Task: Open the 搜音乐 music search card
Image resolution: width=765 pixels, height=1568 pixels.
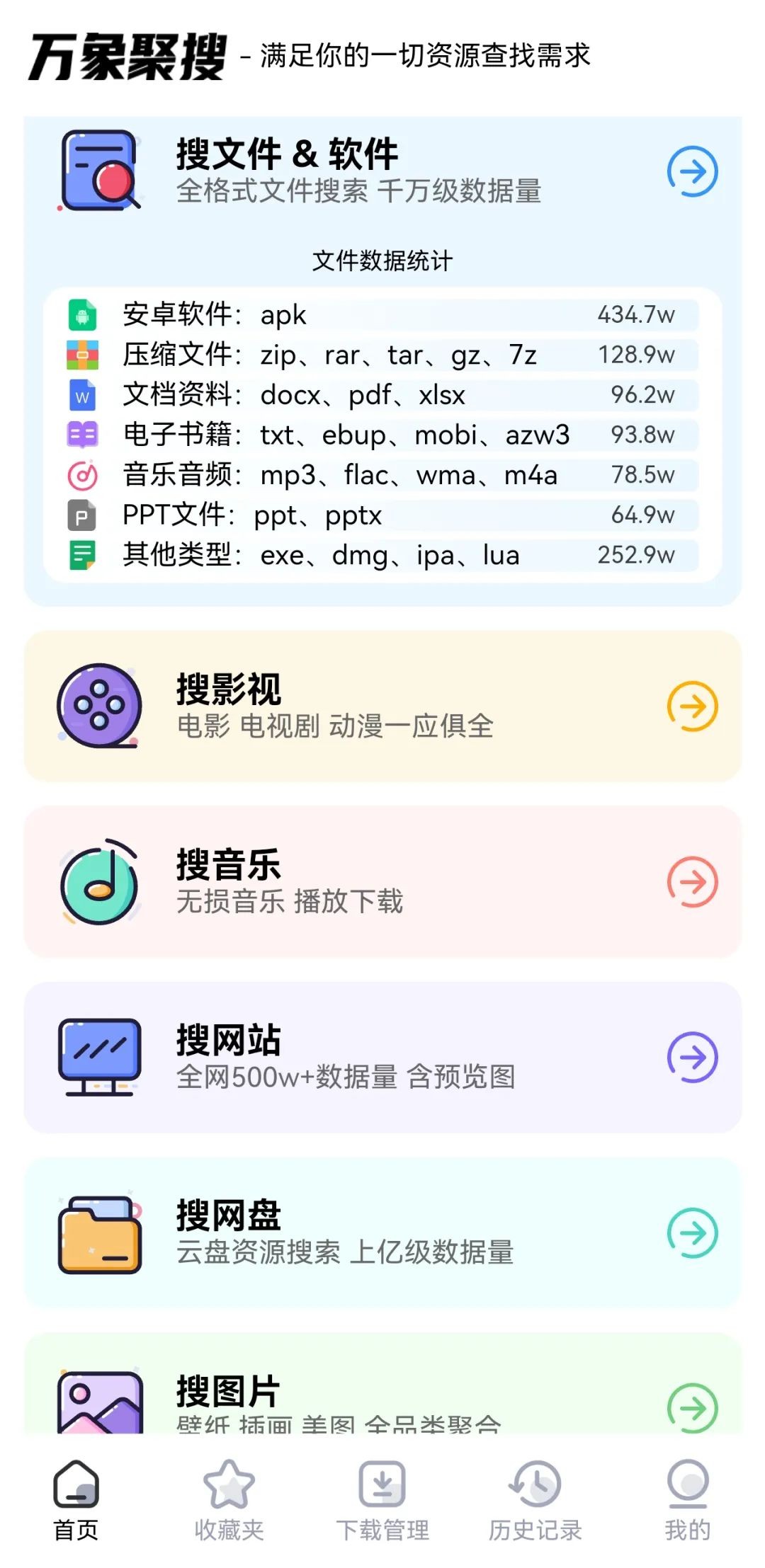Action: click(382, 882)
